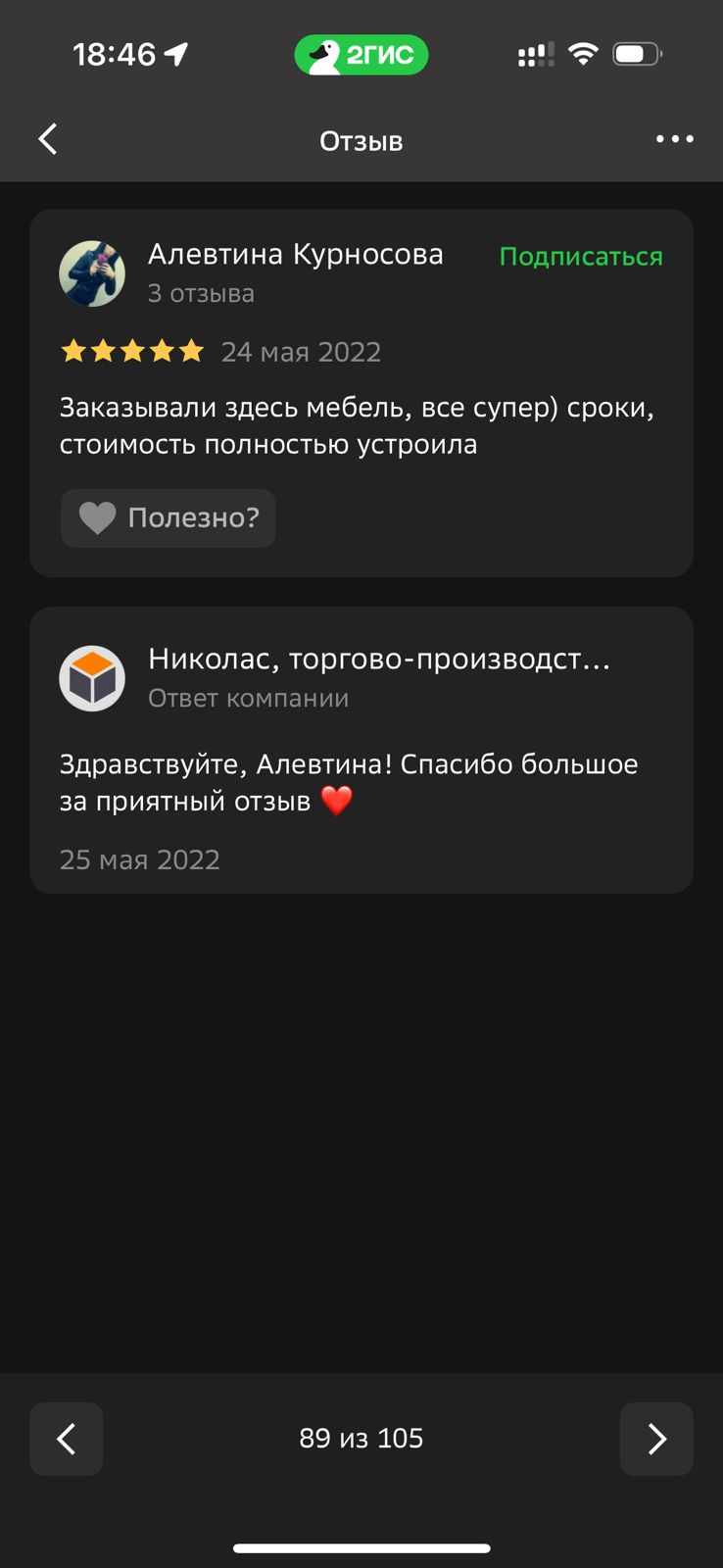Go to the next review
Viewport: 723px width, 1568px height.
[656, 1439]
